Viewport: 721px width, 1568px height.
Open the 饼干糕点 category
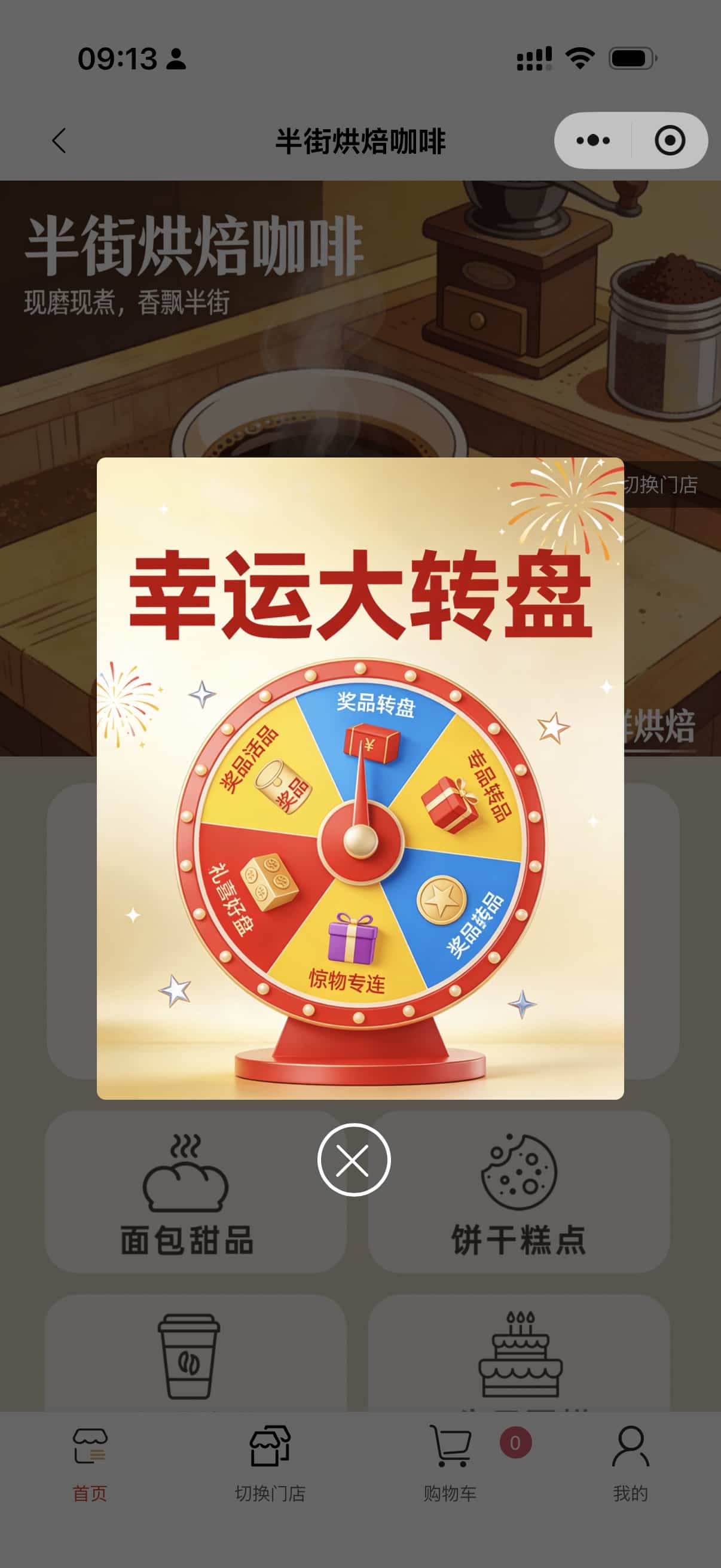519,1194
